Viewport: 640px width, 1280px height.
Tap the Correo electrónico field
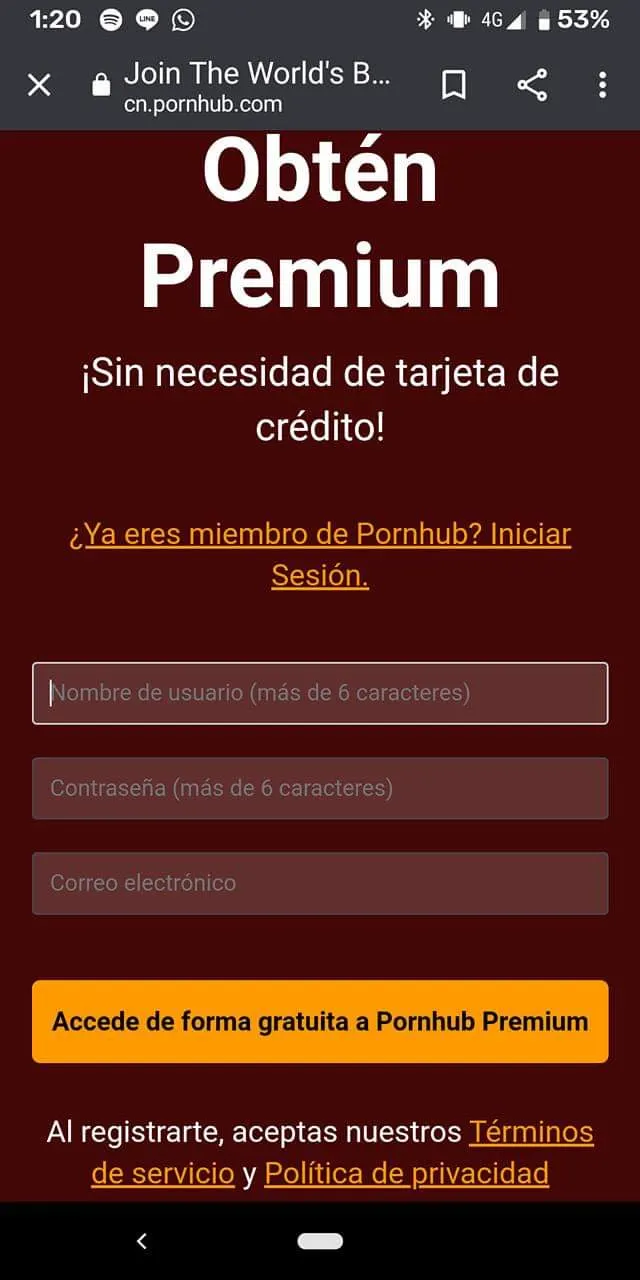320,883
